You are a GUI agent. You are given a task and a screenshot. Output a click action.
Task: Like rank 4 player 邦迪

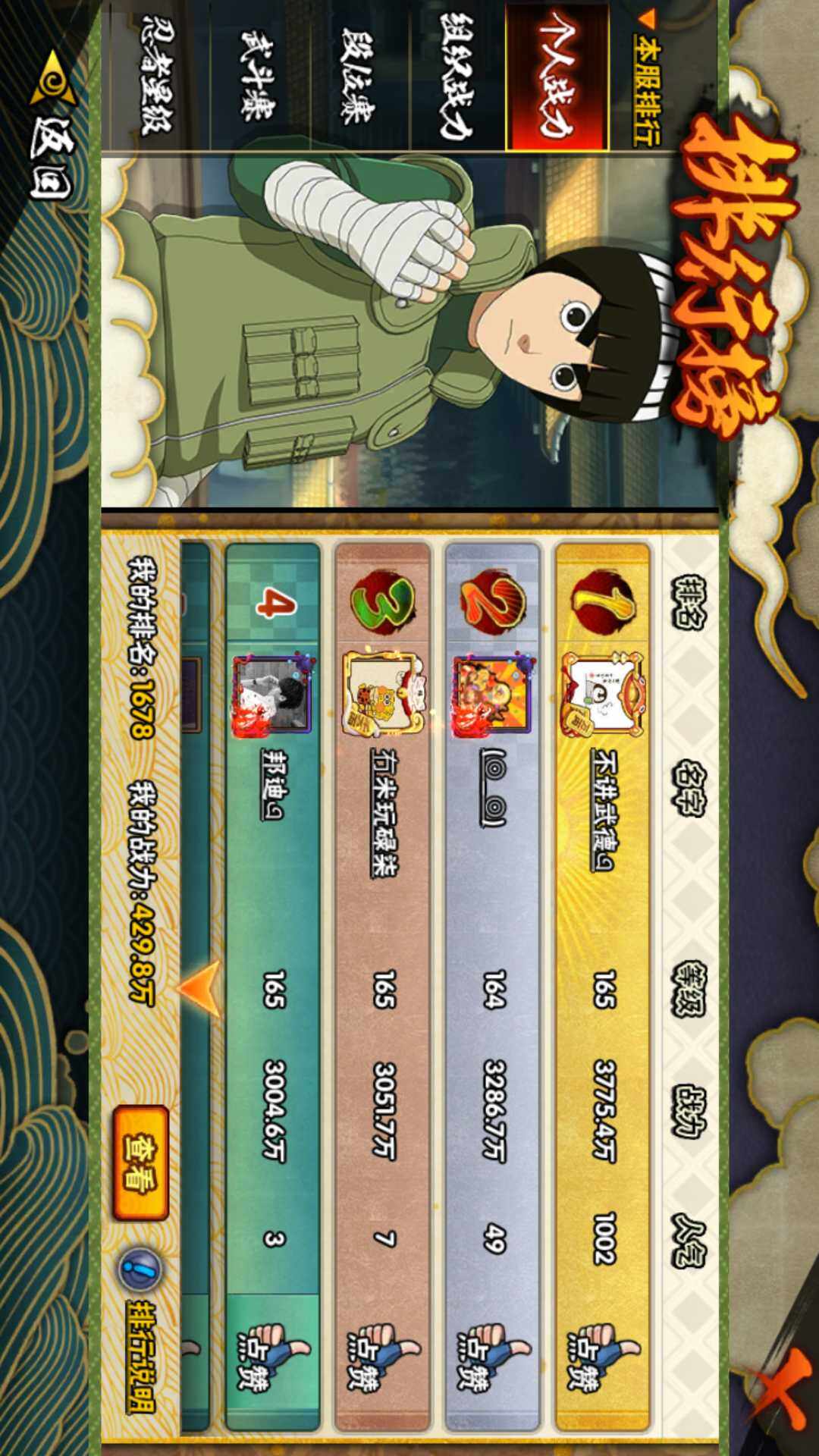(273, 1357)
